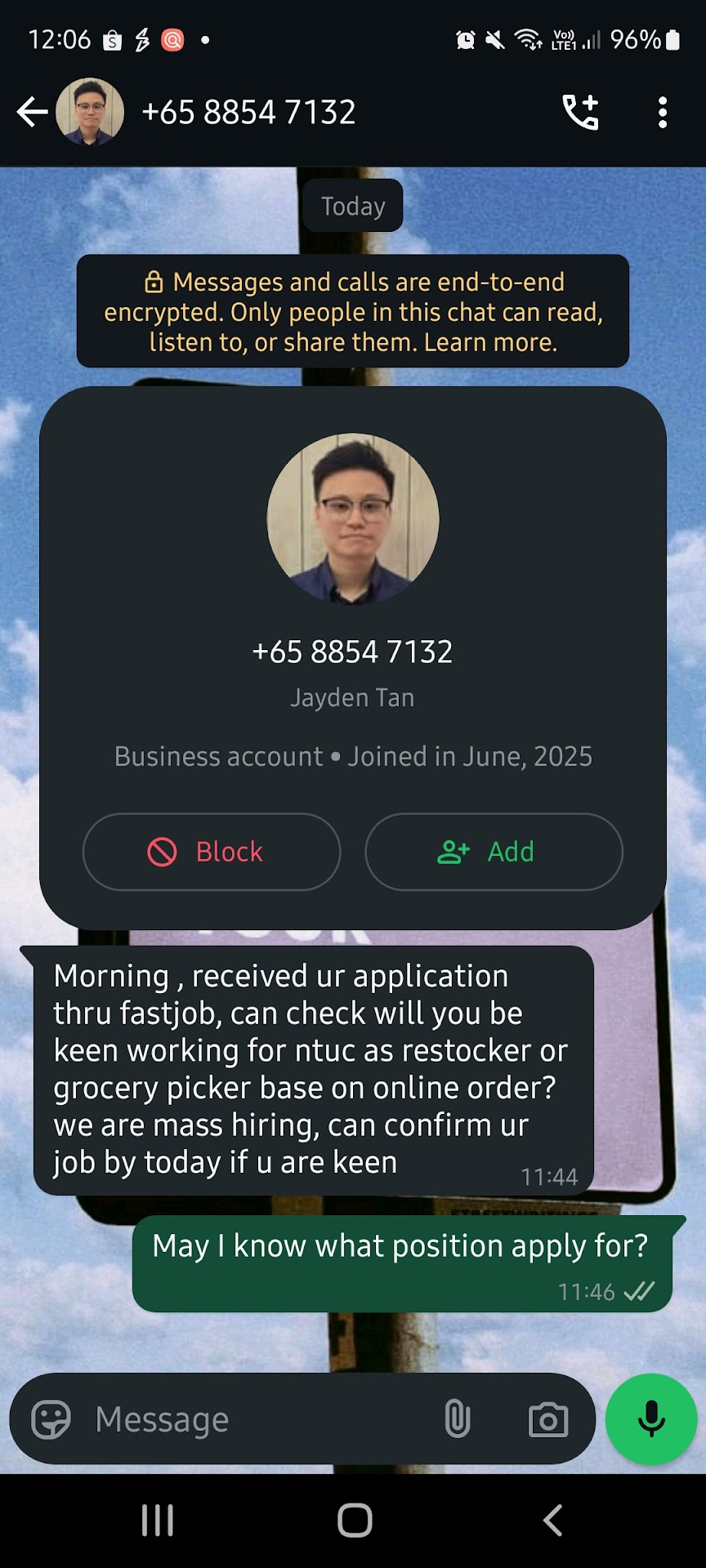Open the camera from the message bar

[x=548, y=1419]
